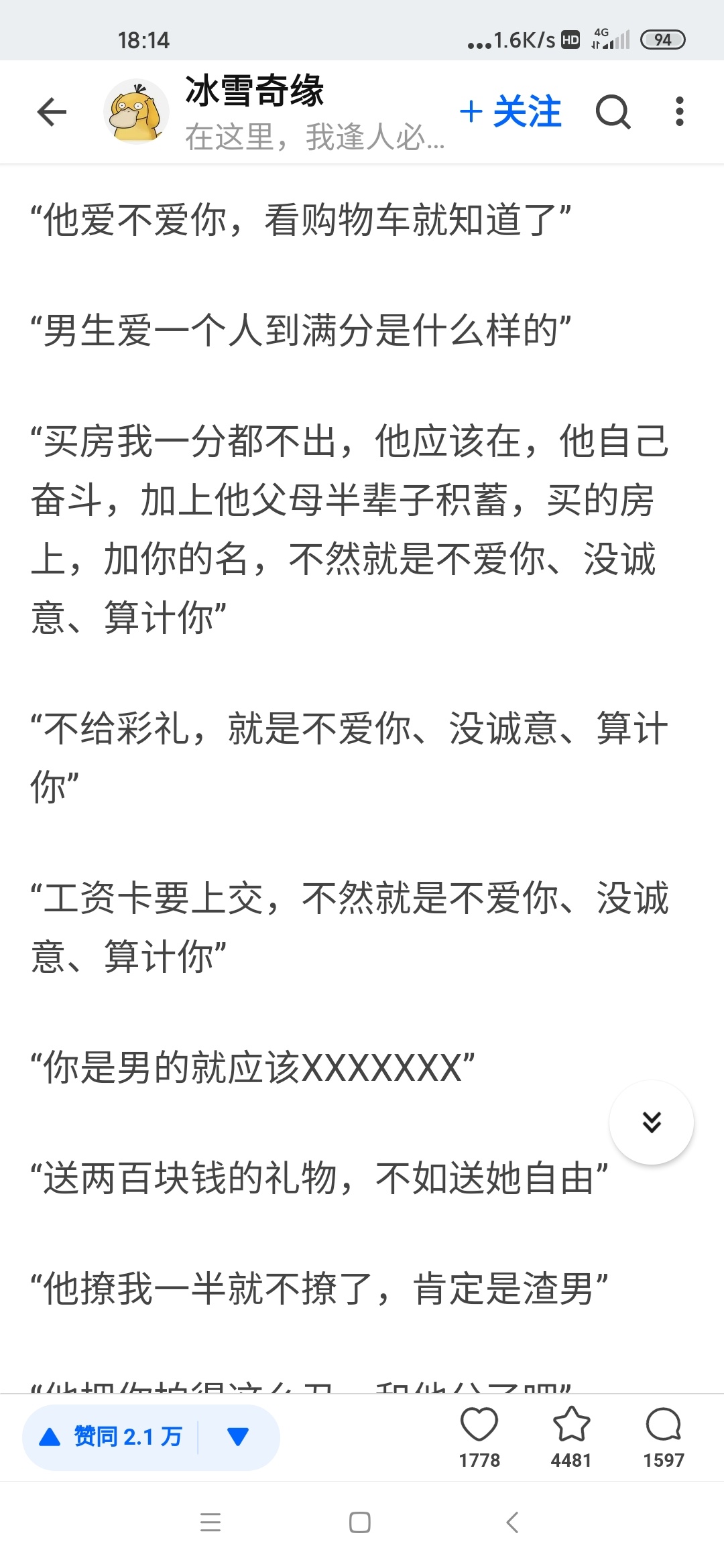This screenshot has width=724, height=1568.
Task: Jump to next answer with double-chevron button
Action: (652, 1122)
